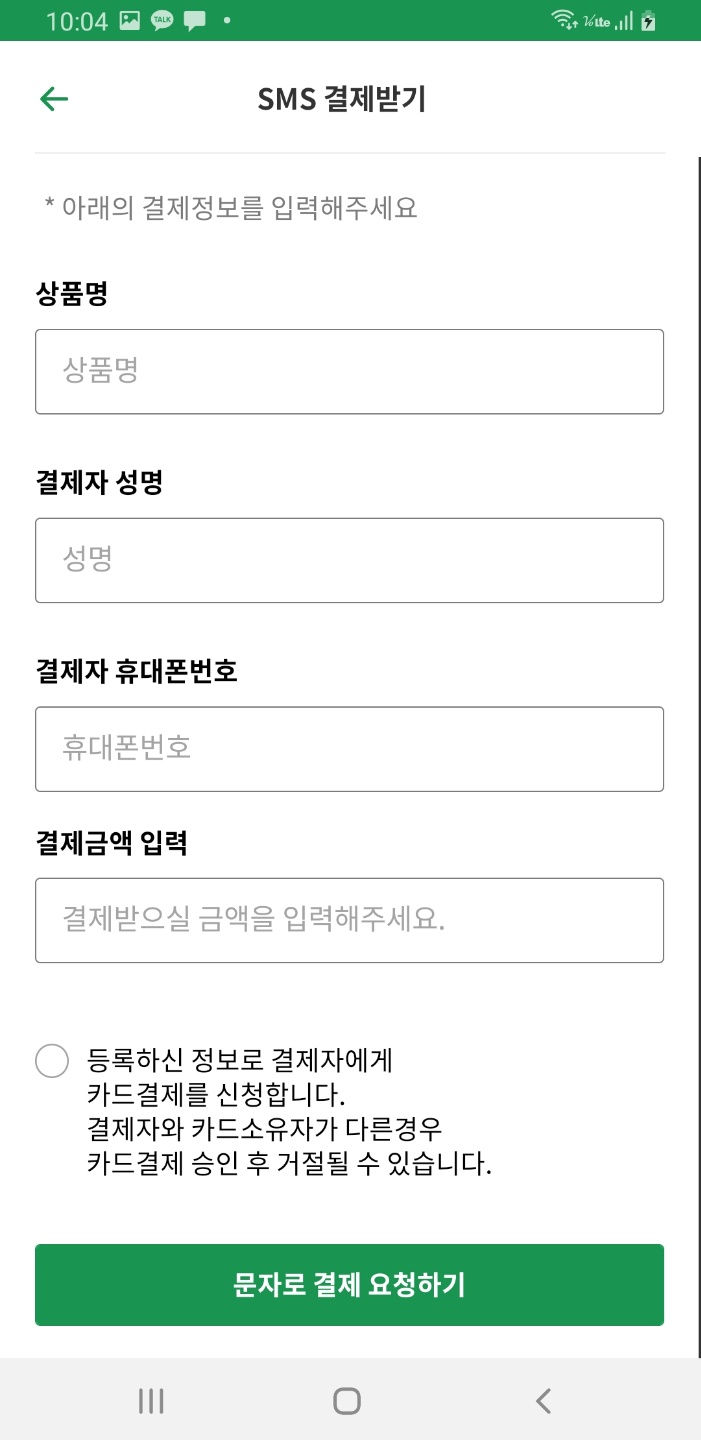Tap the 상품명 input field
701x1440 pixels.
click(x=349, y=371)
